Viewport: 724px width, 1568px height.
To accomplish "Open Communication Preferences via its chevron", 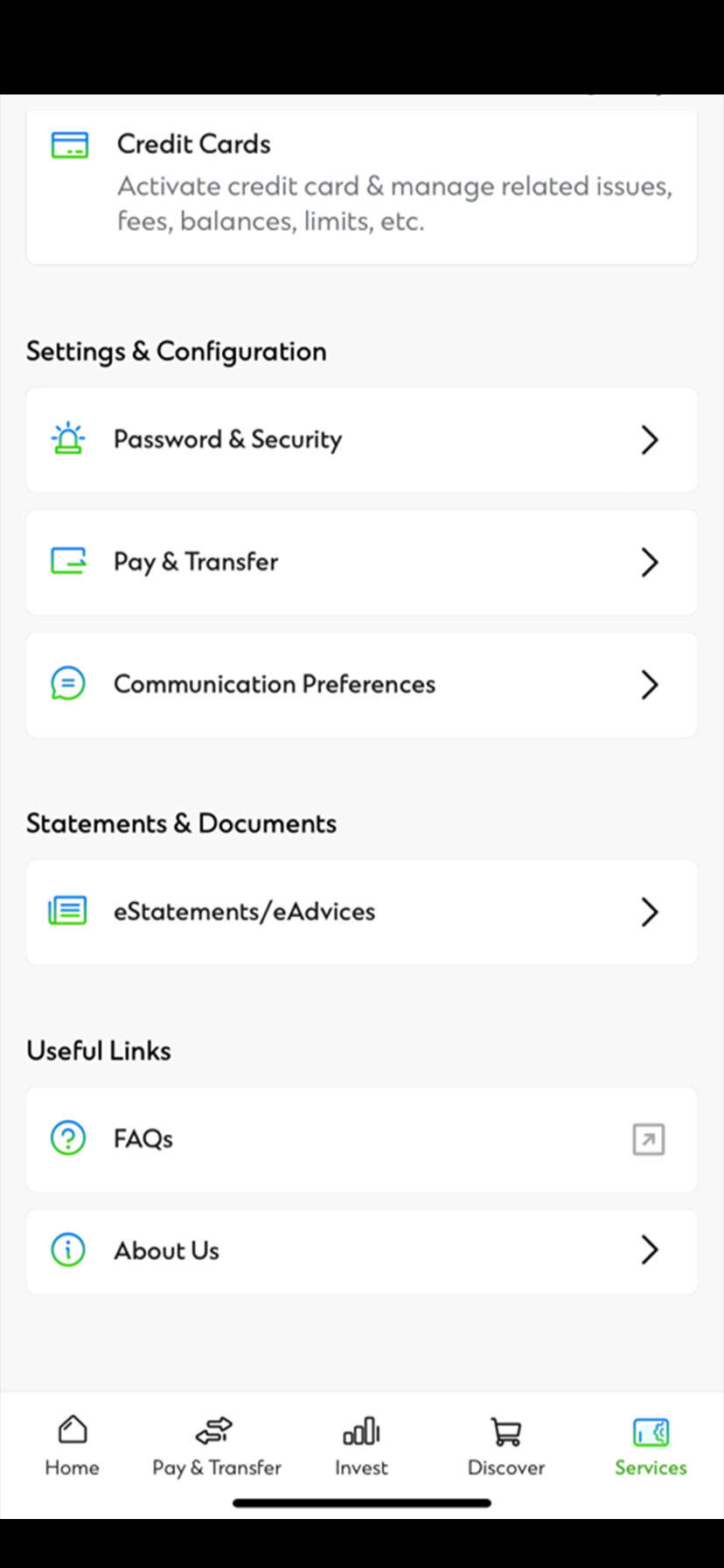I will tap(649, 684).
